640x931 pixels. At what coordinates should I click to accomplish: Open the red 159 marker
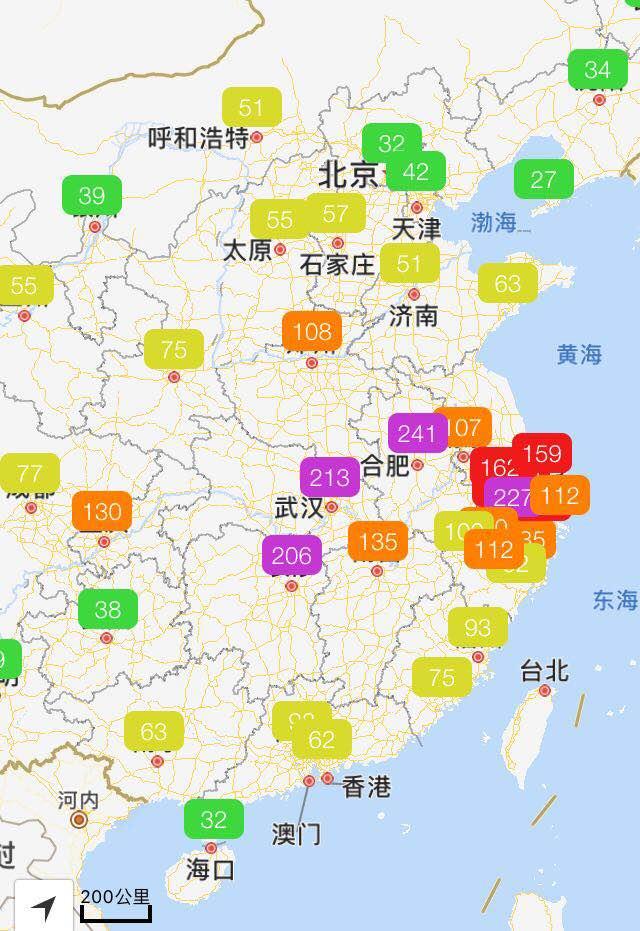543,453
